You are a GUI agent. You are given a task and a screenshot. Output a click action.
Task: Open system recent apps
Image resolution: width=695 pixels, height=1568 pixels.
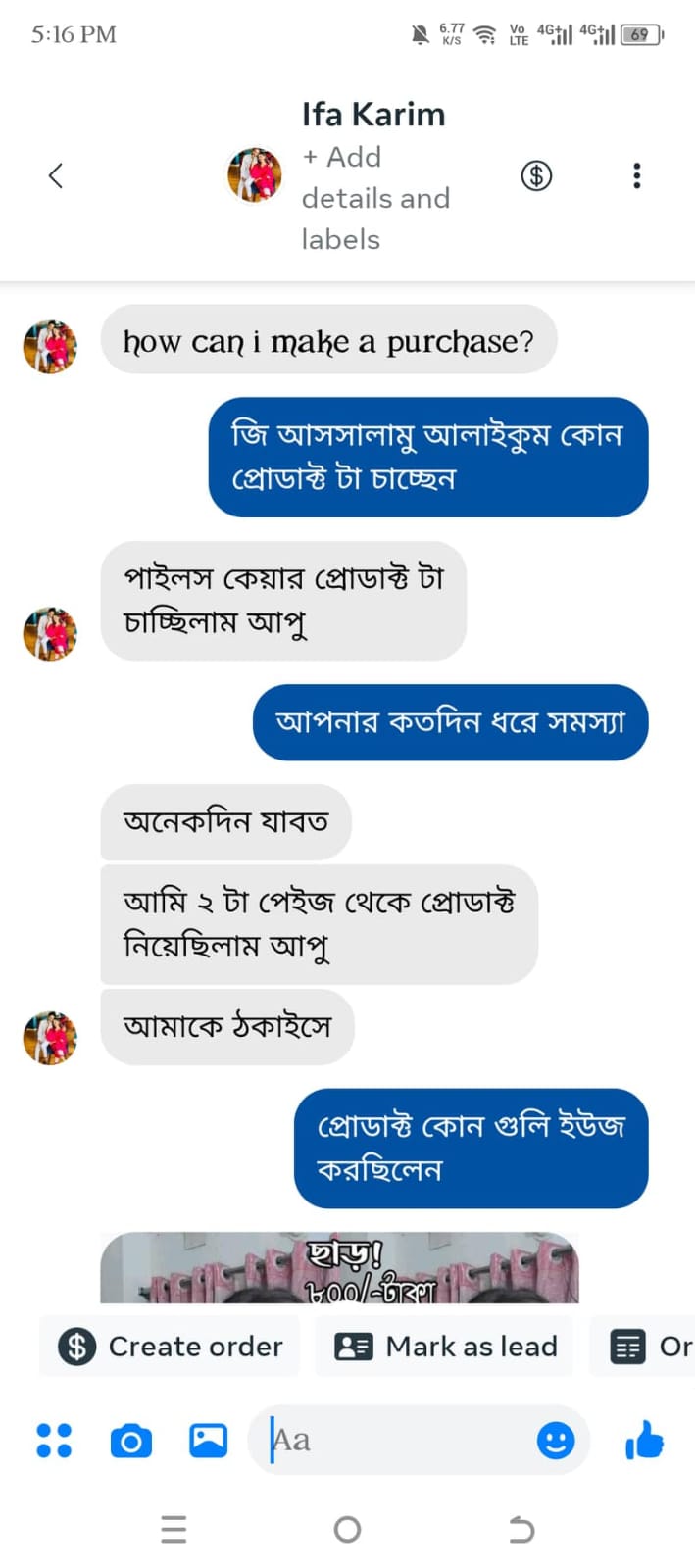pyautogui.click(x=174, y=1529)
